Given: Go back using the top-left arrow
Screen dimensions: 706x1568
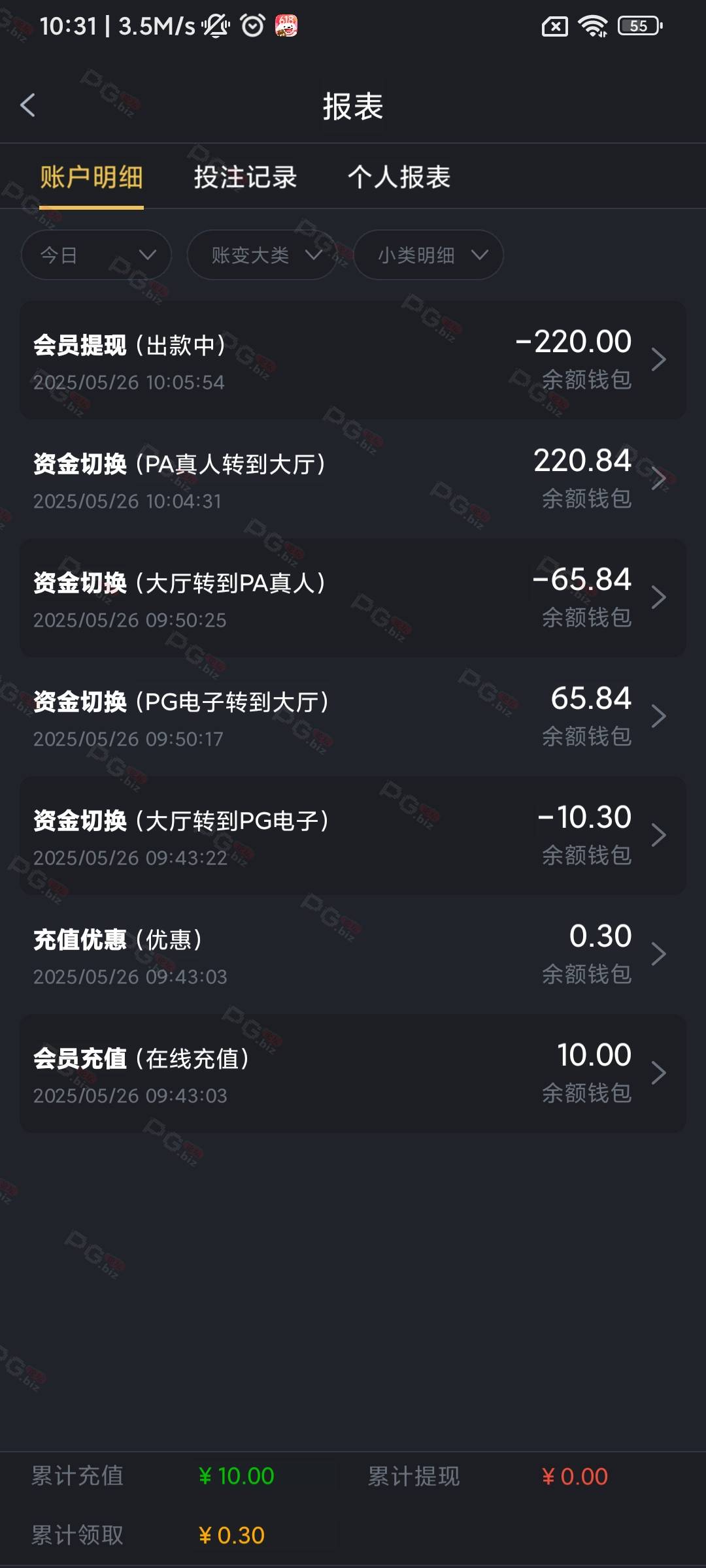Looking at the screenshot, I should 27,105.
